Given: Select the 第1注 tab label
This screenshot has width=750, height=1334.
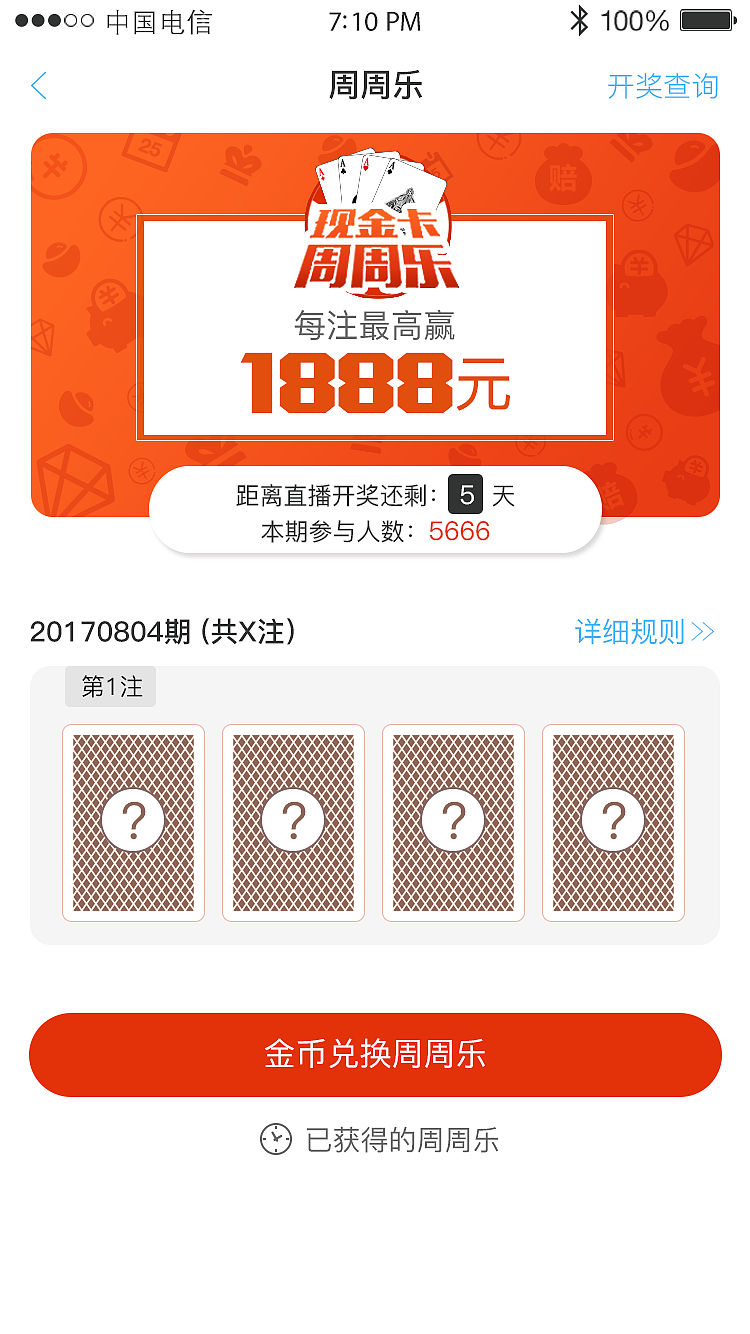Looking at the screenshot, I should pos(110,687).
